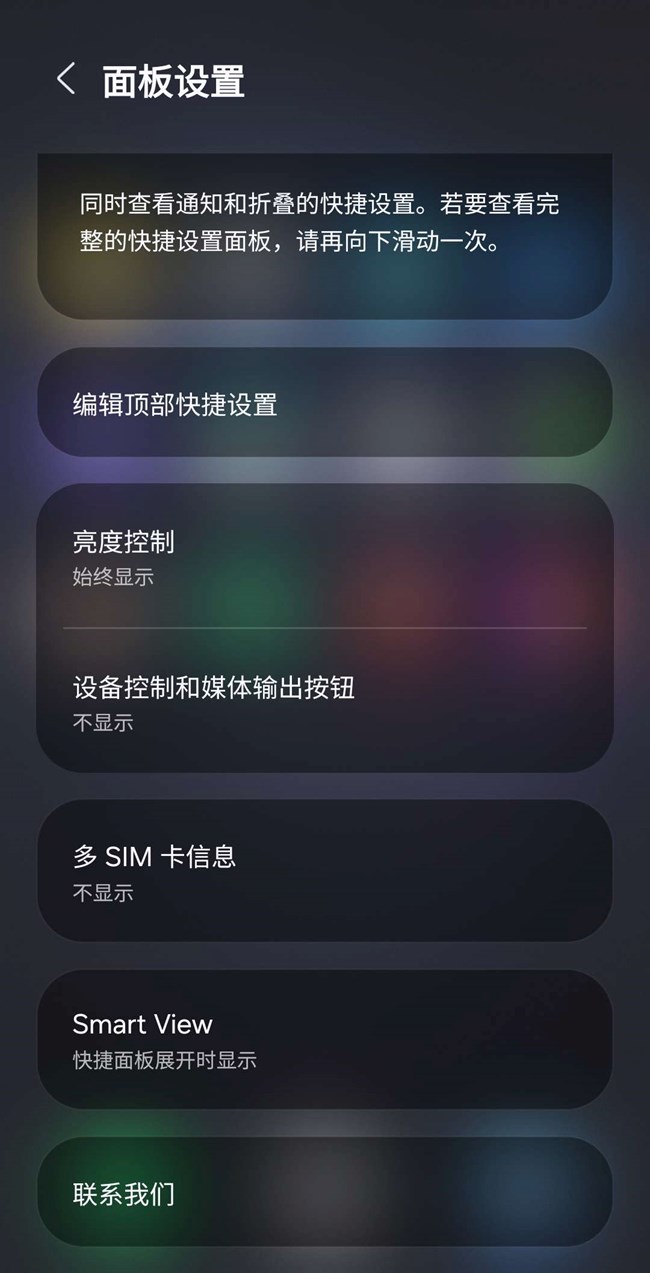Open 多 SIM 卡信息 setting
650x1273 pixels.
(324, 871)
